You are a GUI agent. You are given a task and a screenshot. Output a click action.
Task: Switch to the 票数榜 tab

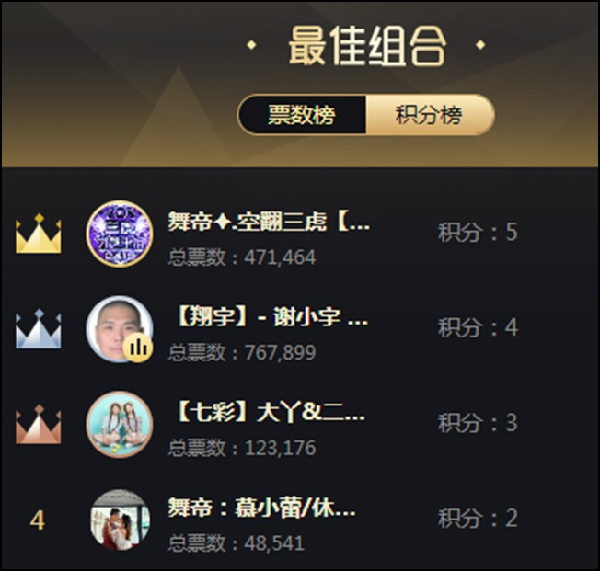[302, 115]
